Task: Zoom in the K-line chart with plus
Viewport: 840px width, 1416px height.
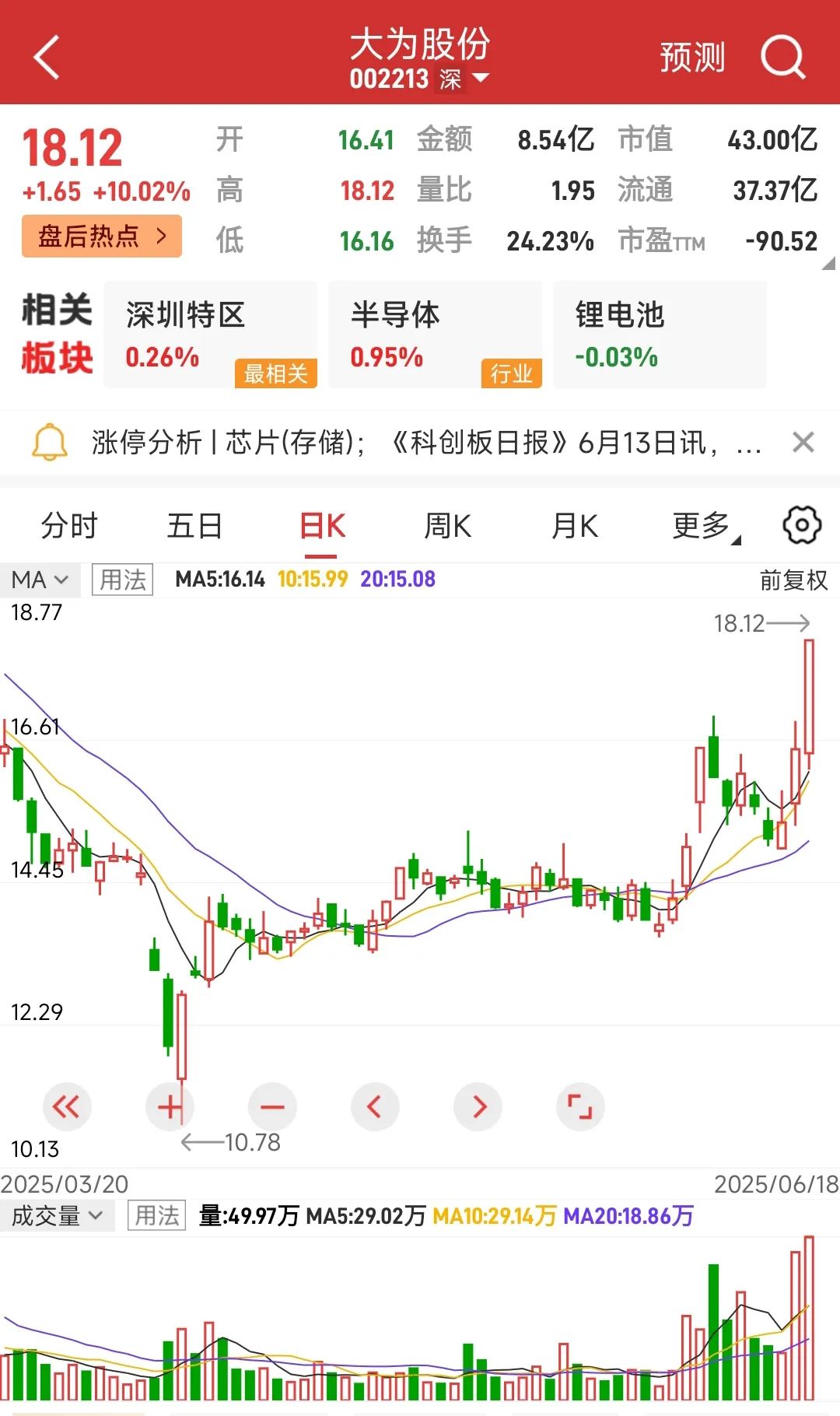Action: pos(170,1106)
